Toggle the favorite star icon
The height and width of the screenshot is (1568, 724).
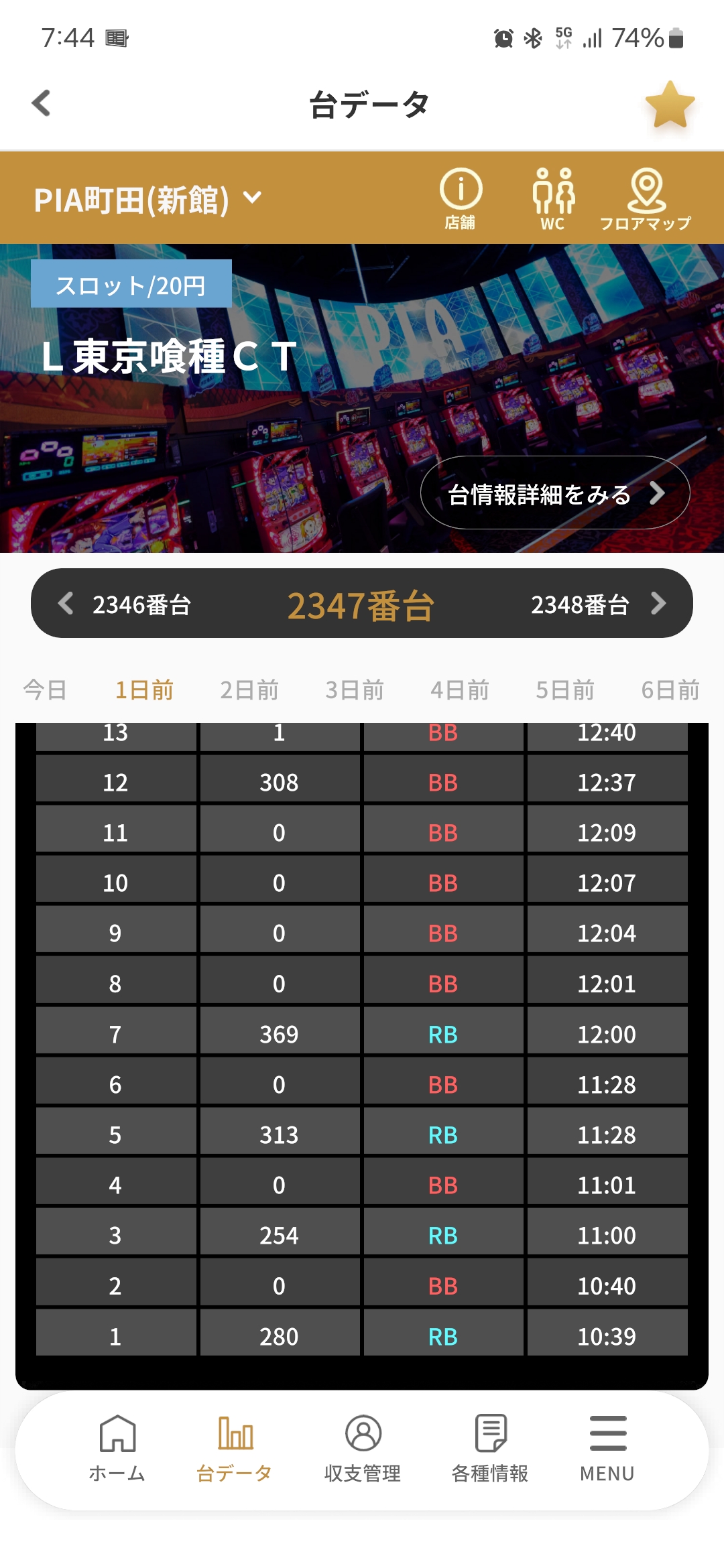[x=670, y=105]
